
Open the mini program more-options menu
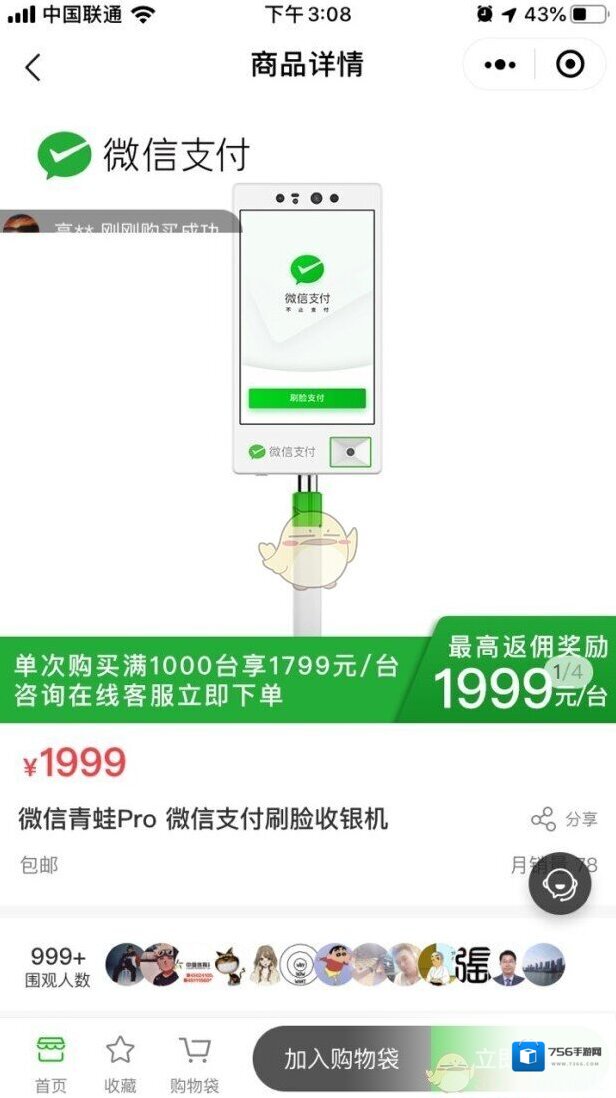point(500,65)
